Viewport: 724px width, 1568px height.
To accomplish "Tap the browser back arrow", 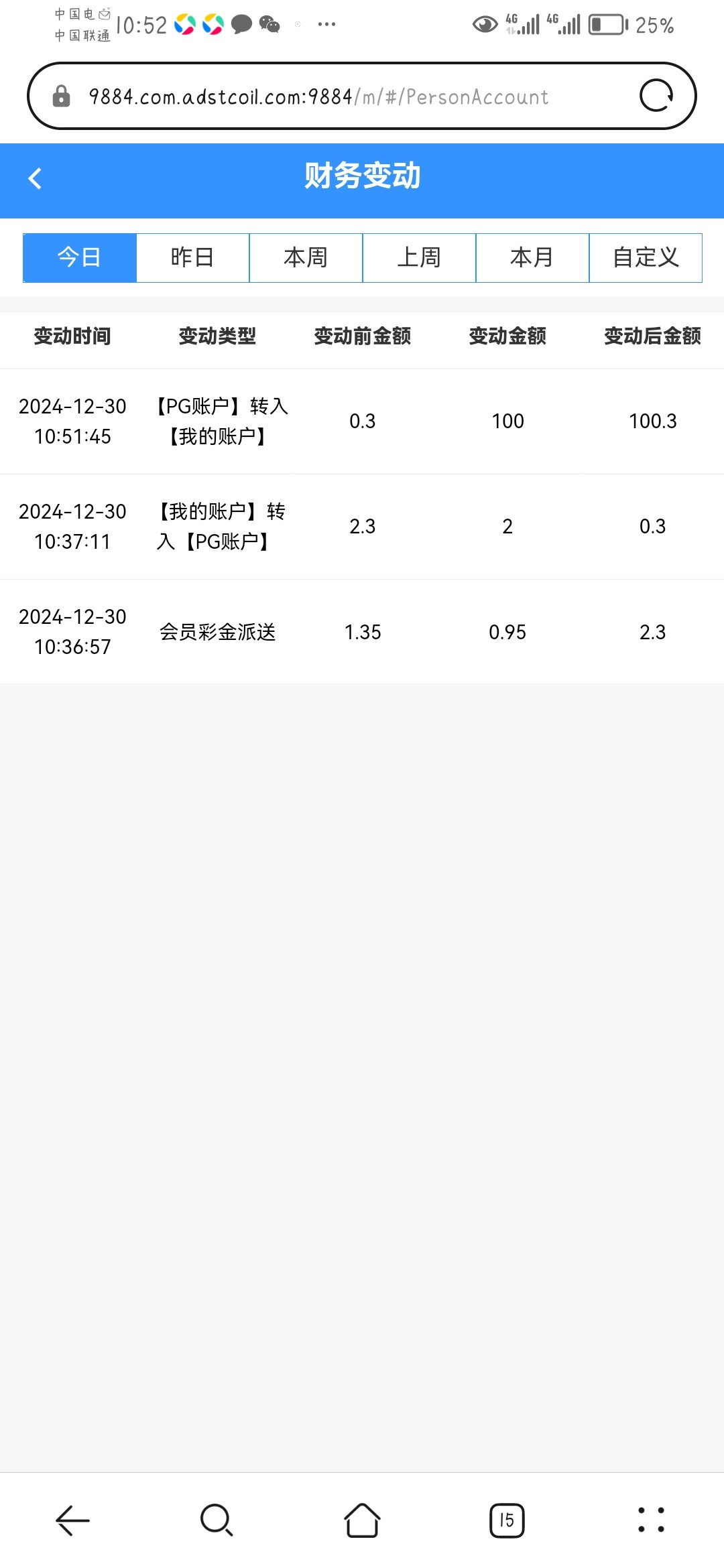I will tap(72, 1520).
